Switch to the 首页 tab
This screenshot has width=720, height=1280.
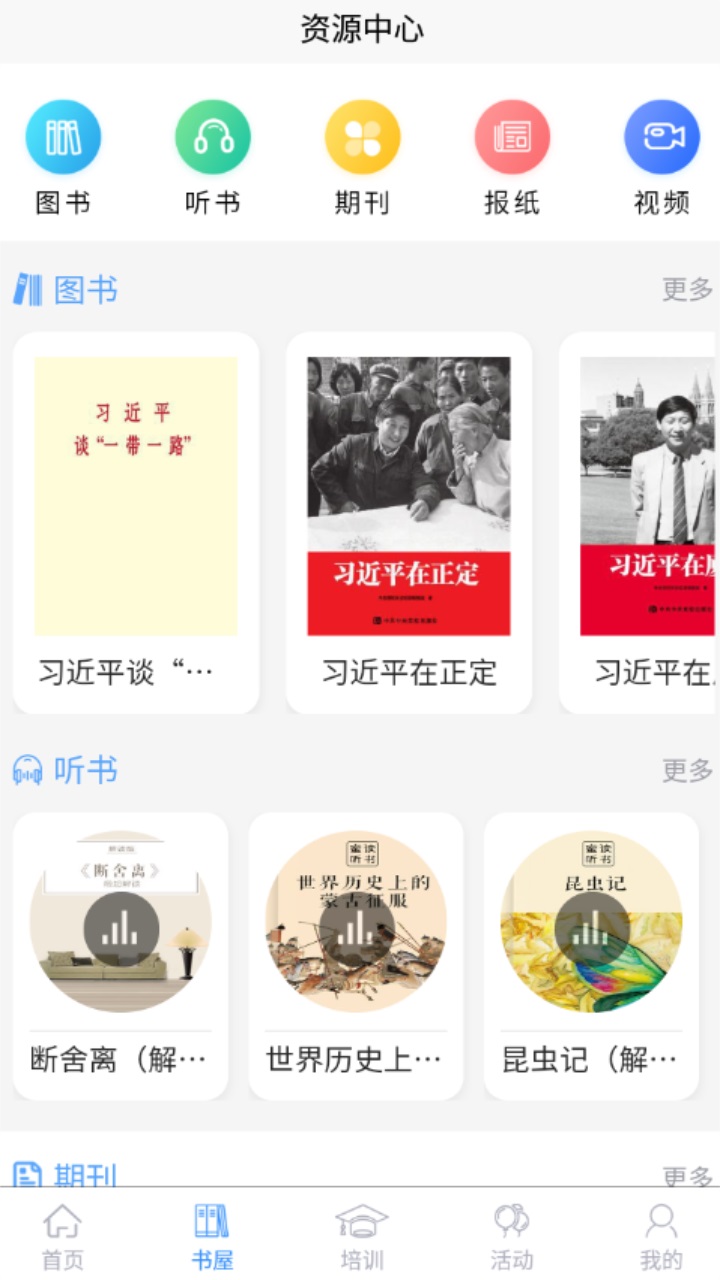(64, 1232)
